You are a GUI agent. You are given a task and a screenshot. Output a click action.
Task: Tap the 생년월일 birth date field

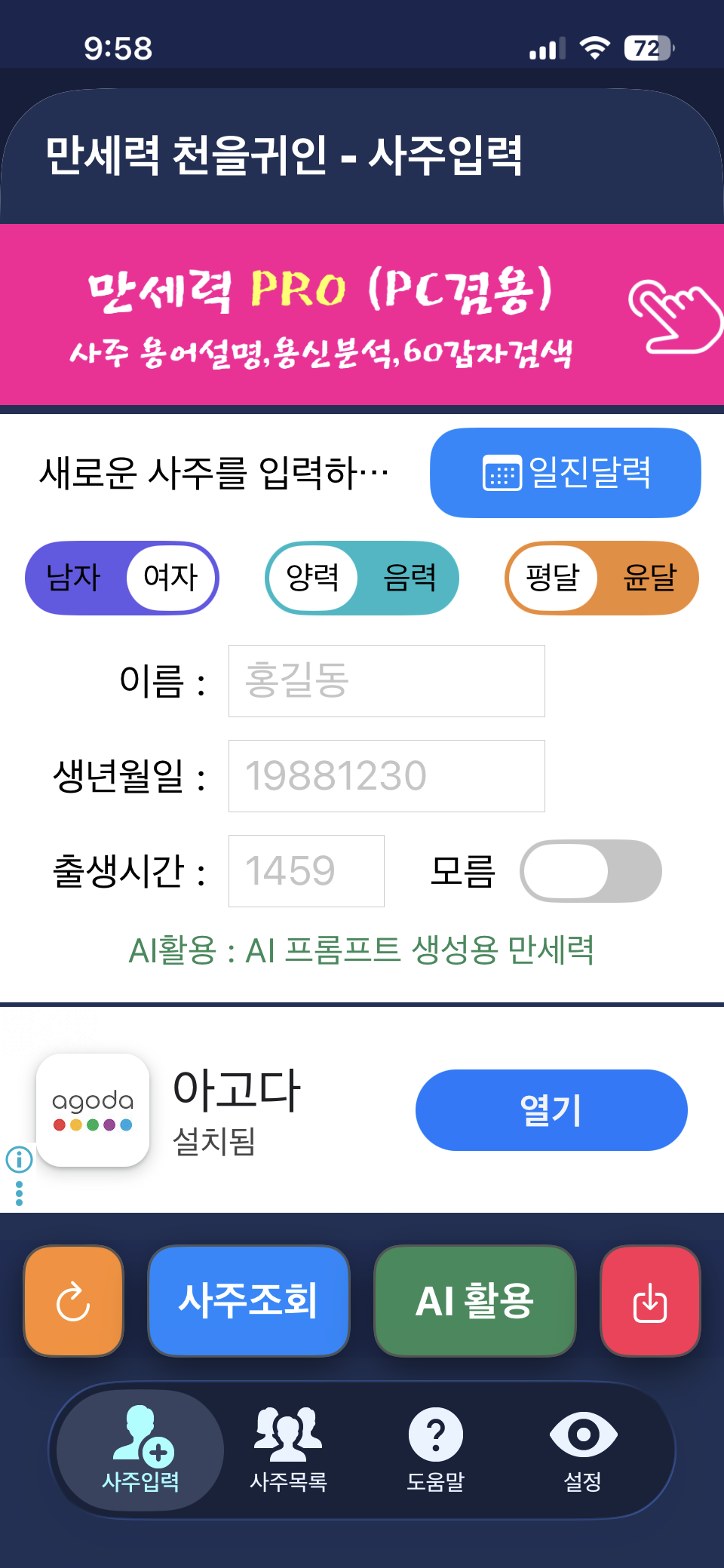386,776
